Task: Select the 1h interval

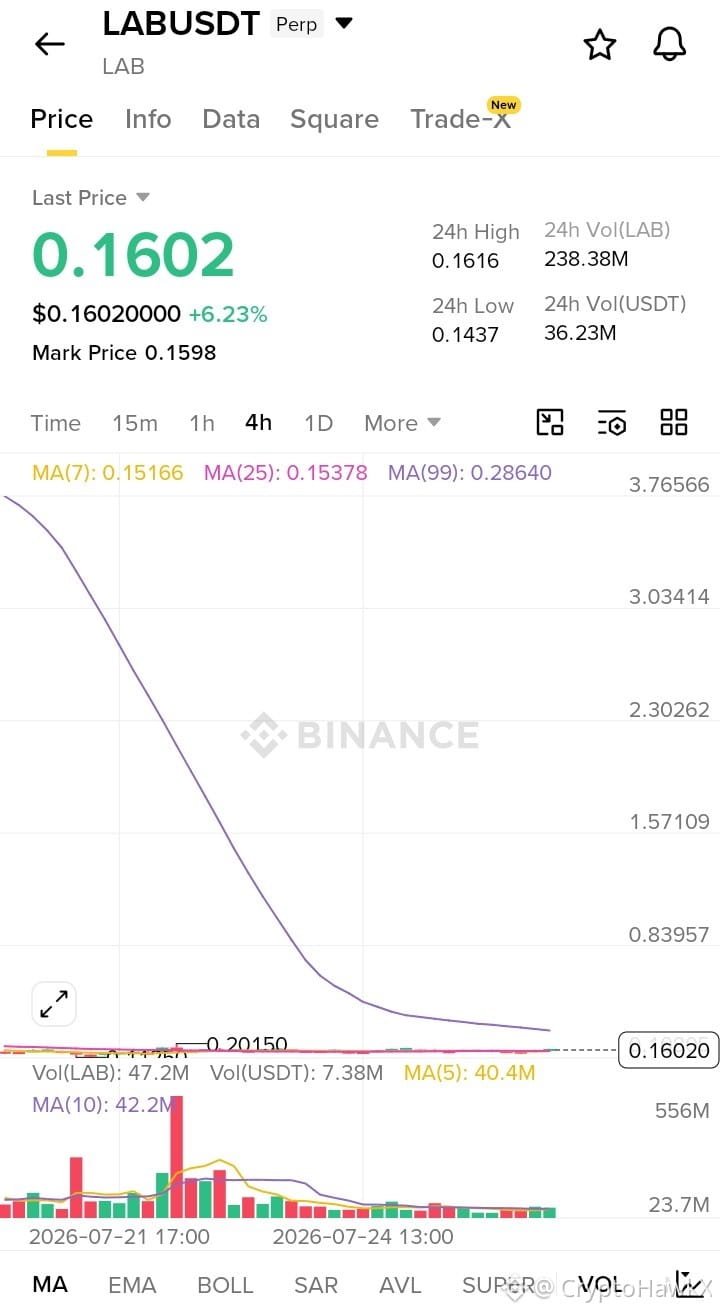Action: (x=202, y=423)
